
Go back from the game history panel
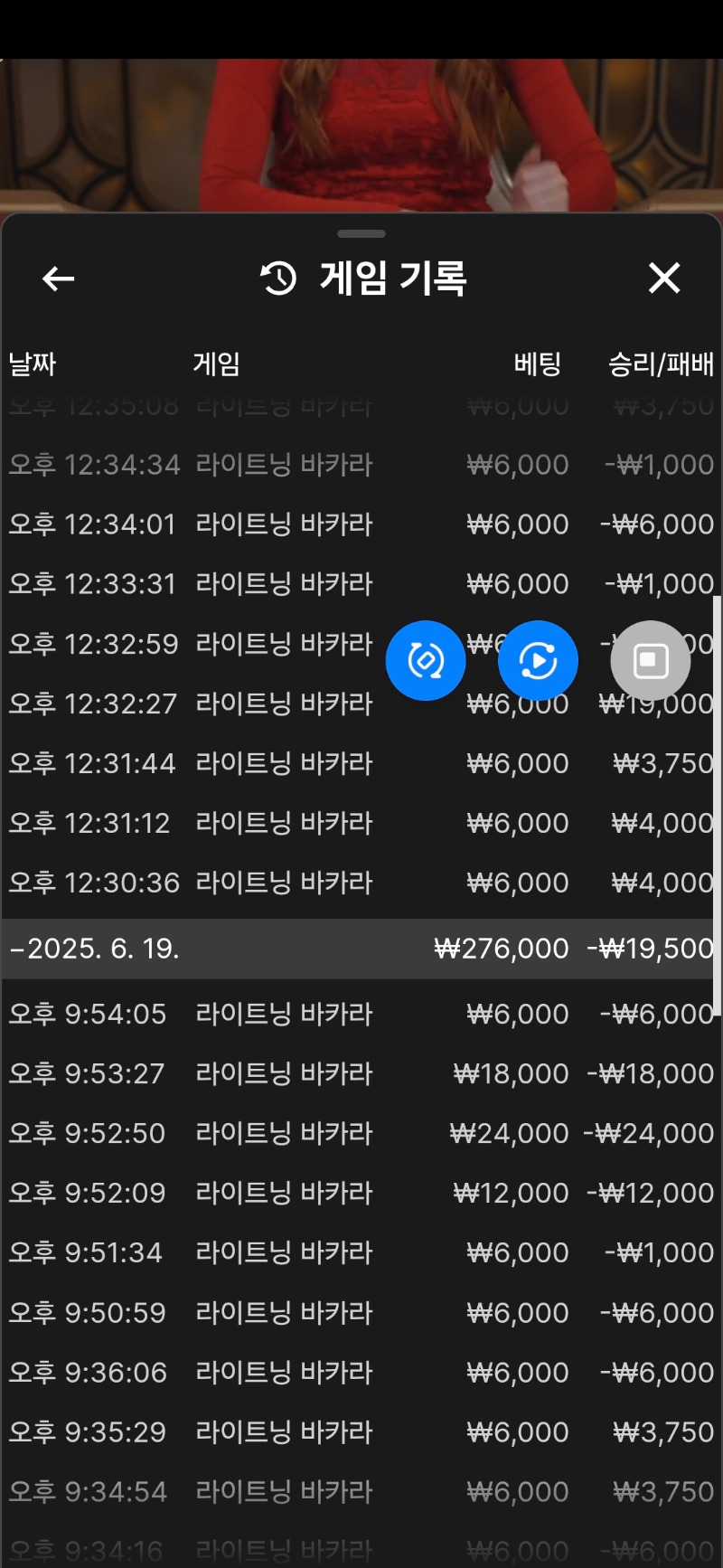59,279
